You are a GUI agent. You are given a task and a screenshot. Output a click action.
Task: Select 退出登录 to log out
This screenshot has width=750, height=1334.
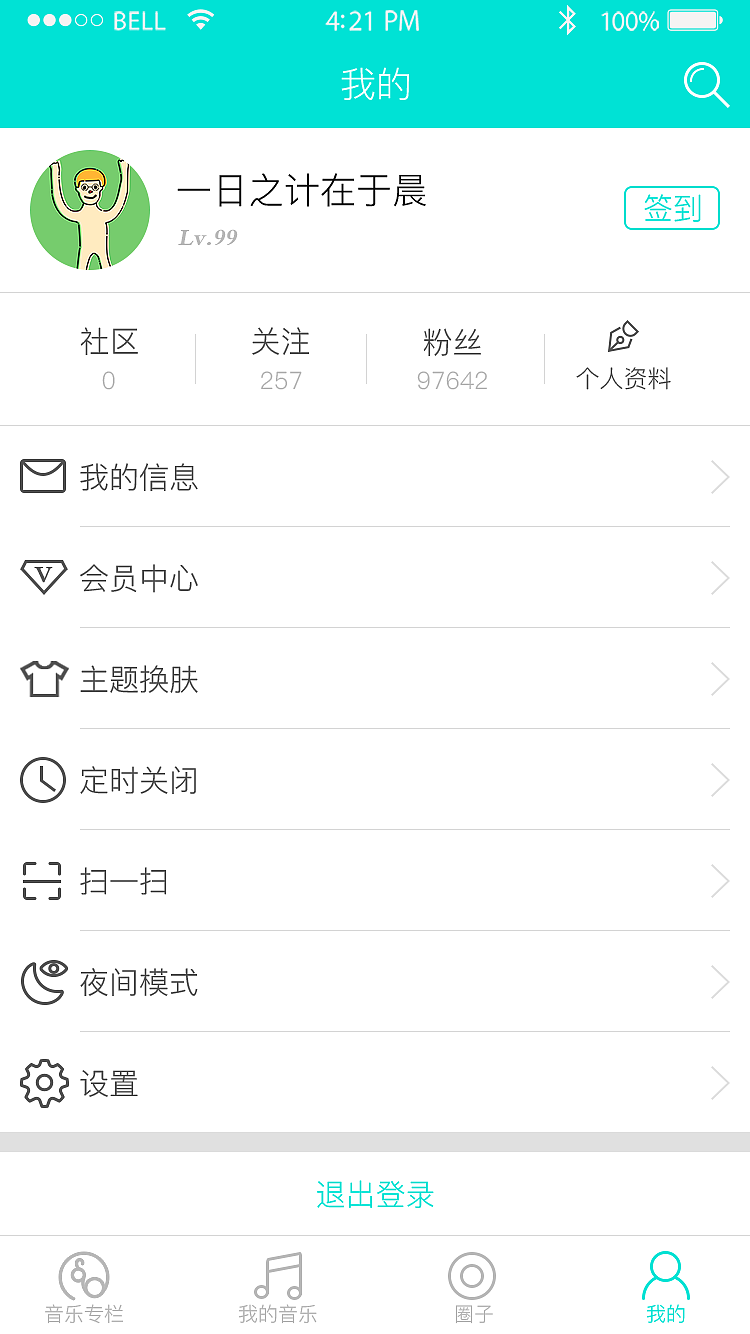(x=374, y=1194)
